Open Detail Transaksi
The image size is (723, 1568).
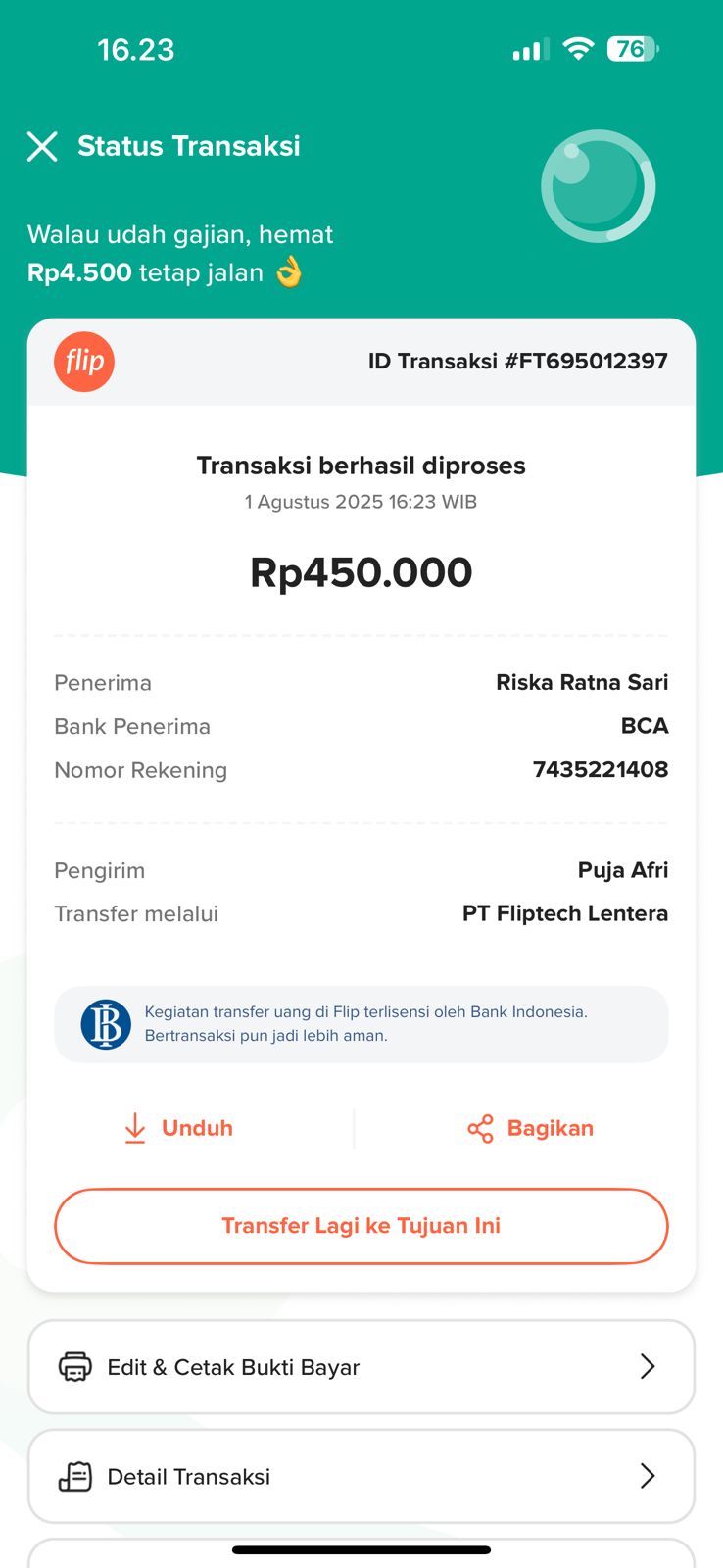[361, 1476]
